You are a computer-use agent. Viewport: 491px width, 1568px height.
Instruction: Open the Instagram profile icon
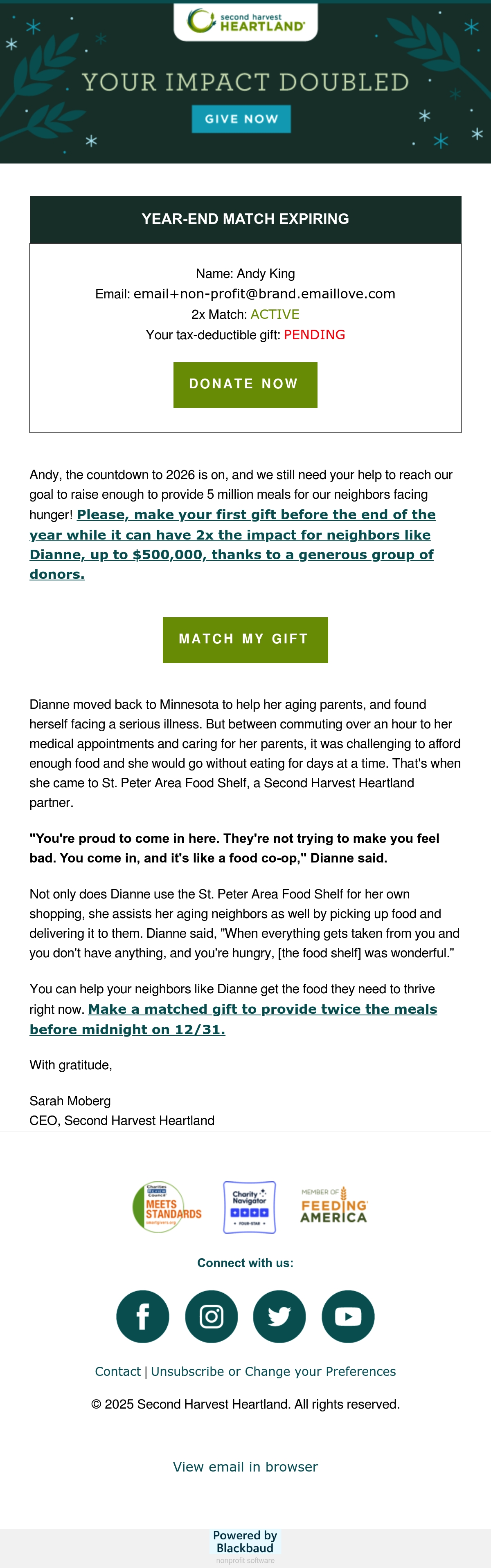point(212,1317)
